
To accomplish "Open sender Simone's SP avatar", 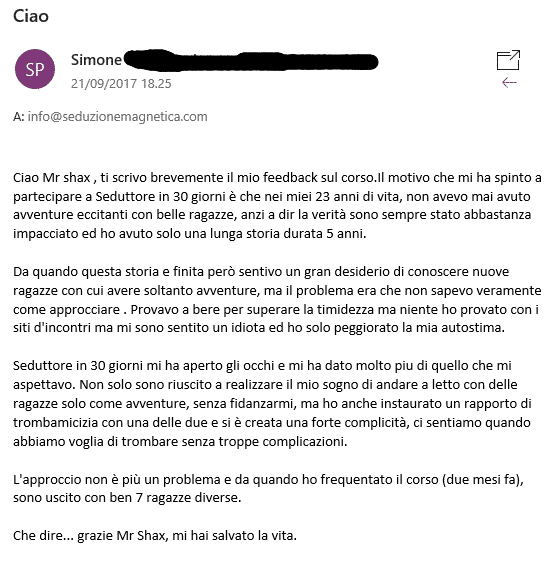I will (x=35, y=69).
